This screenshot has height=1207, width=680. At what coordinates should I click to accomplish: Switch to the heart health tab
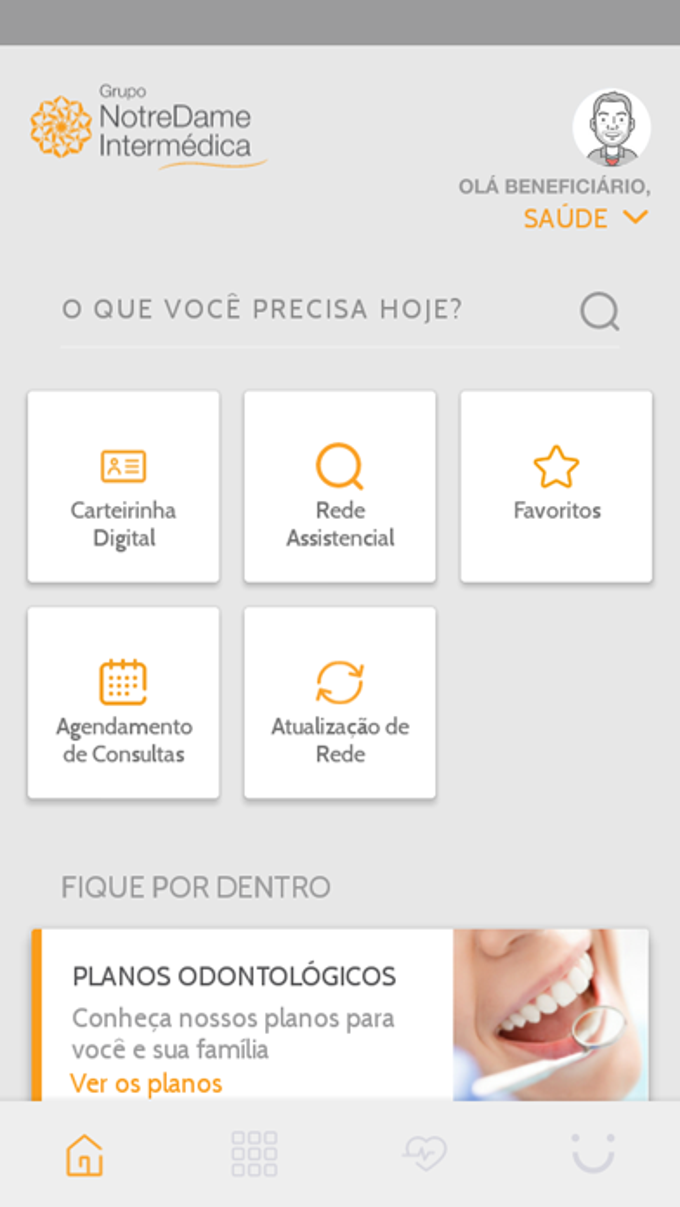[424, 1155]
